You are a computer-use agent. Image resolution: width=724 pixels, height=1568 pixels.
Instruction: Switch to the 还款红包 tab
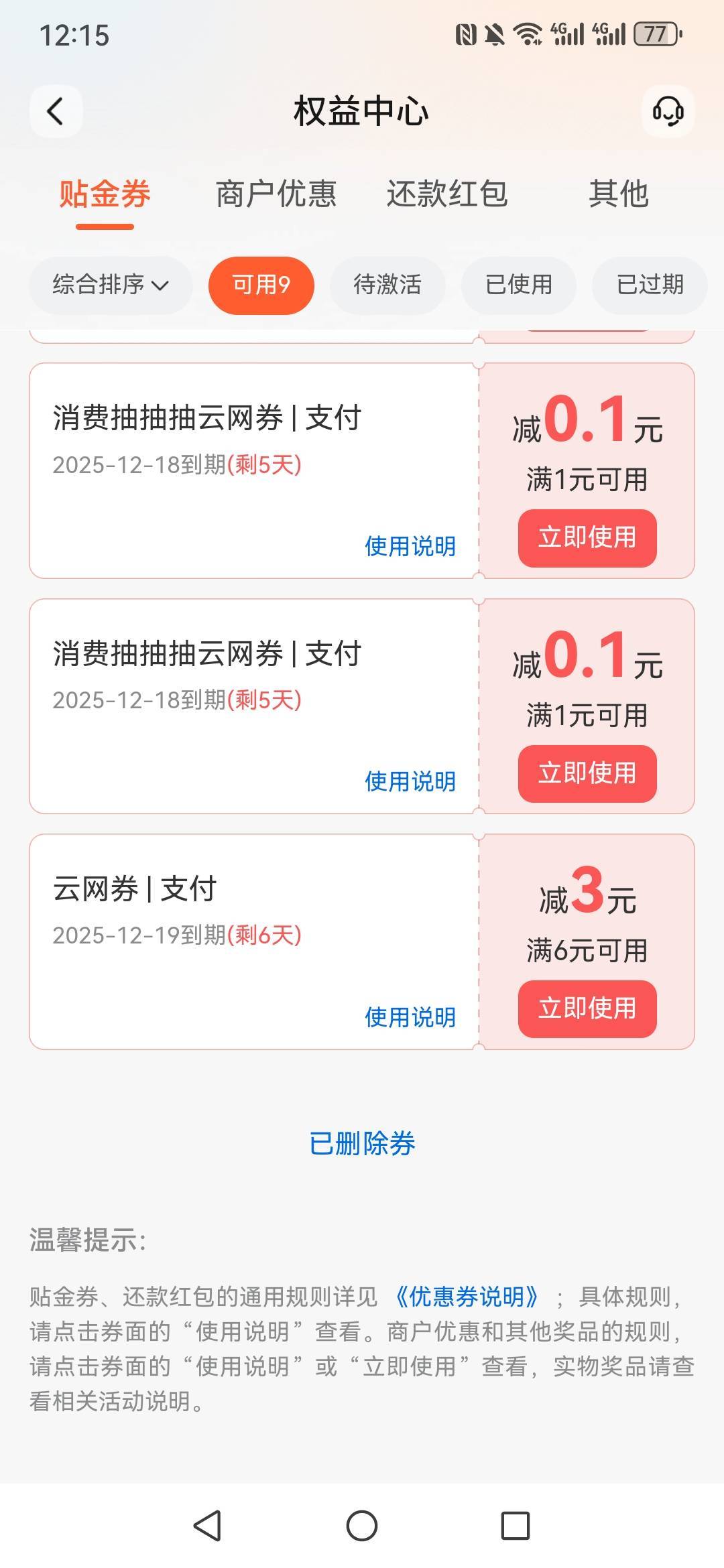pos(446,194)
